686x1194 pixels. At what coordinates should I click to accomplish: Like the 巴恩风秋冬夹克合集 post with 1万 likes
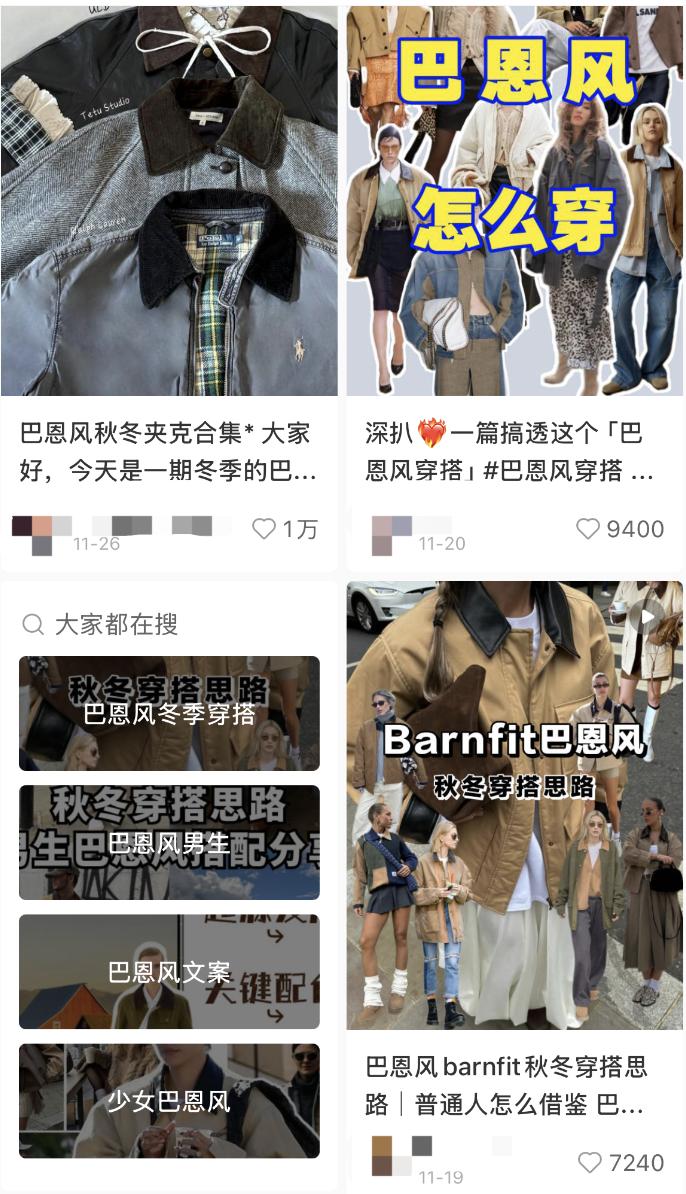click(264, 529)
